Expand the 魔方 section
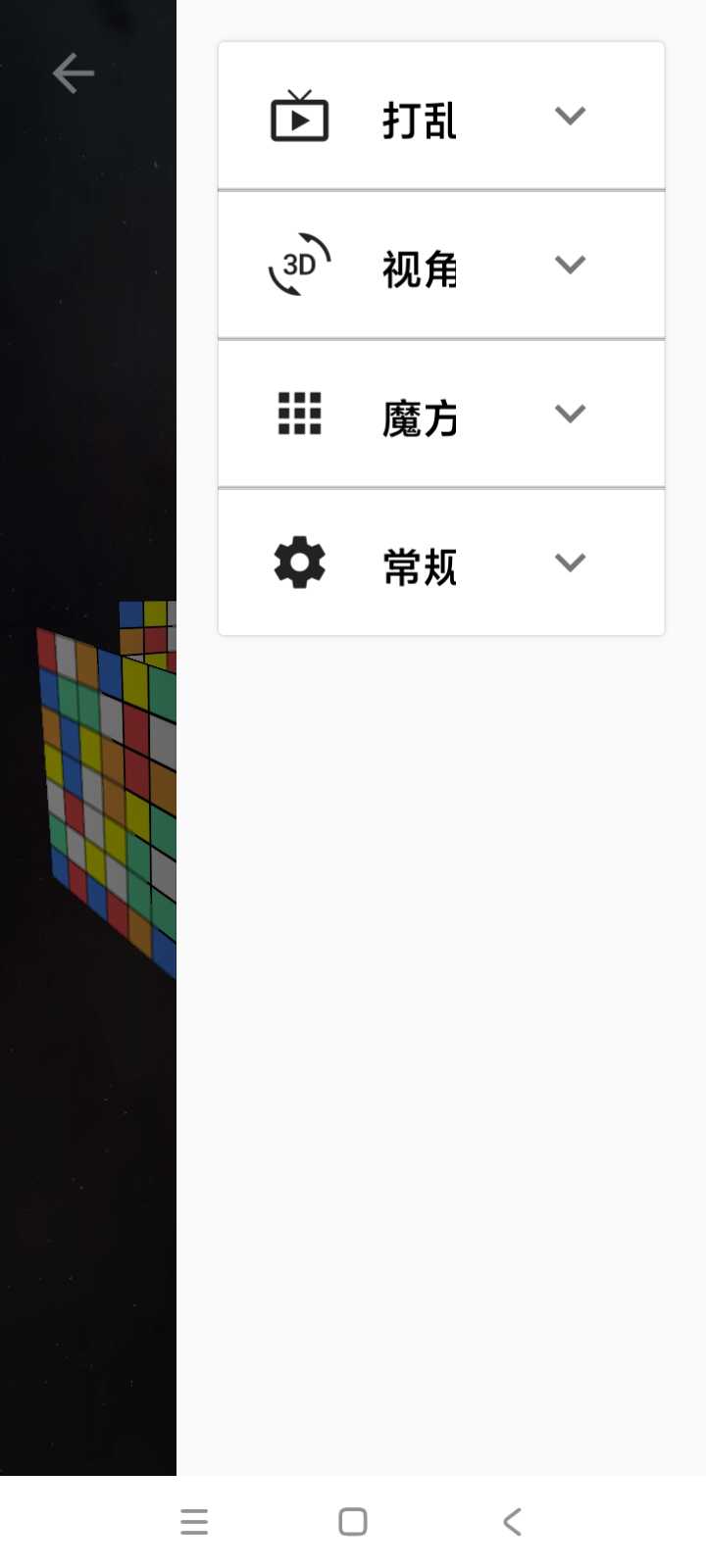Screen dimensions: 706x1568 (441, 414)
